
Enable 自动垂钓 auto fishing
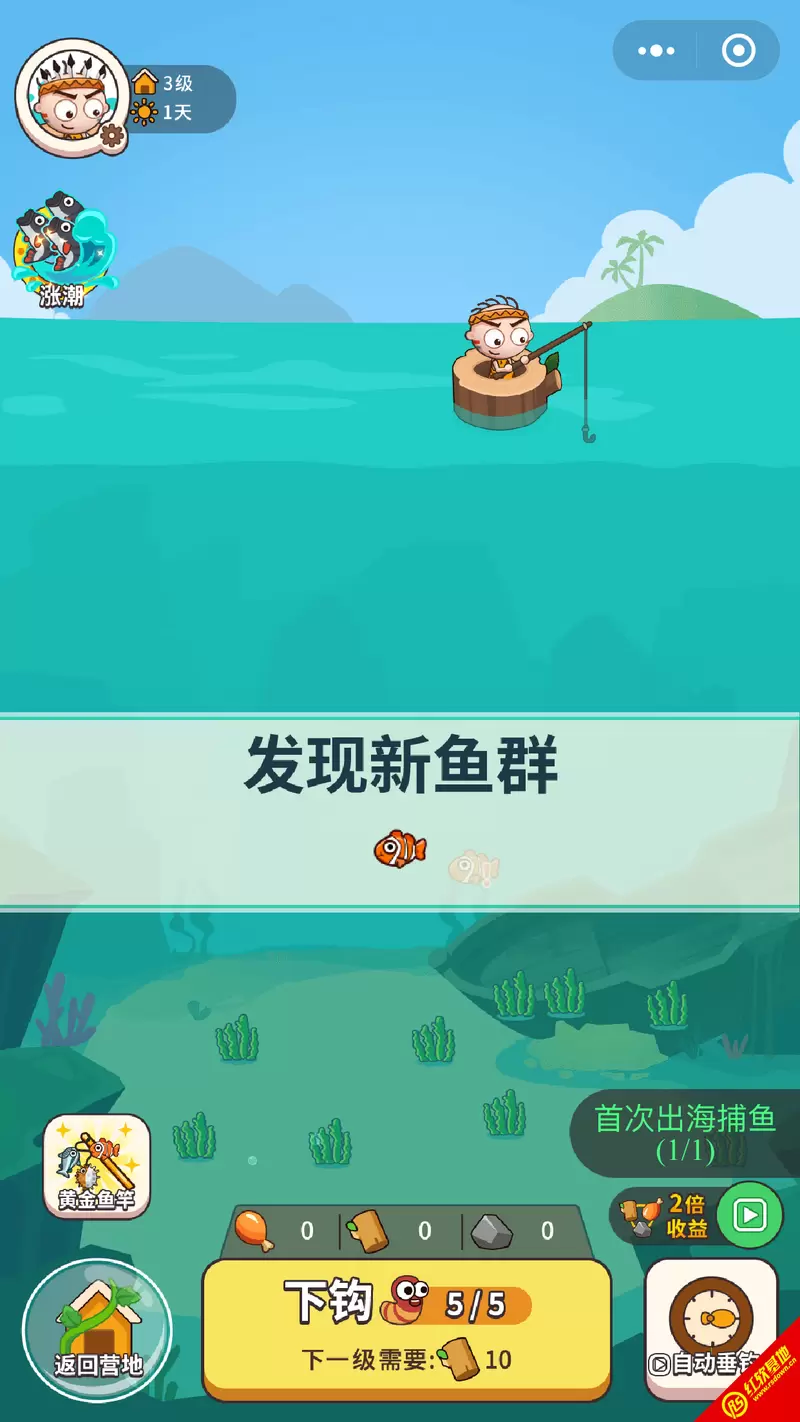pos(710,1328)
